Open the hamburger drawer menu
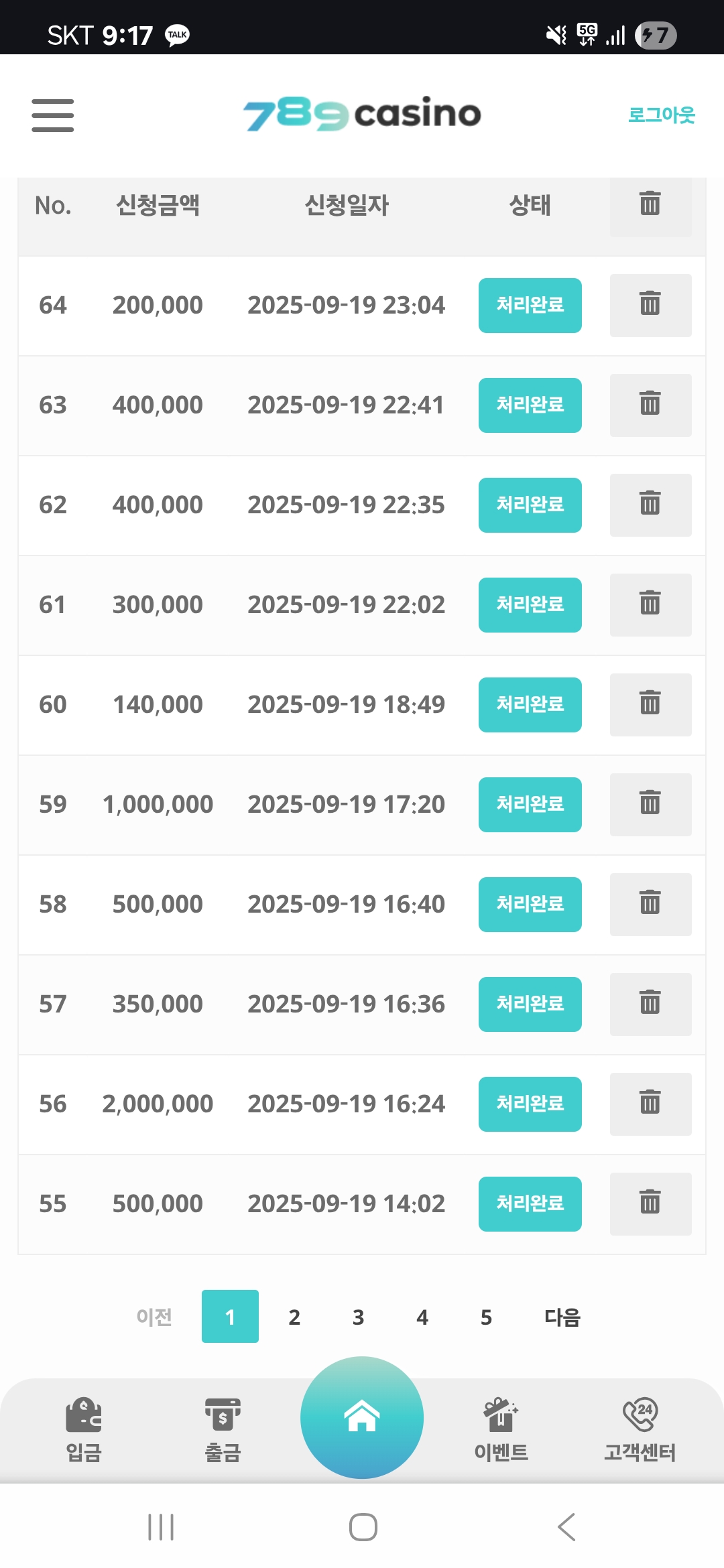724x1568 pixels. [53, 115]
